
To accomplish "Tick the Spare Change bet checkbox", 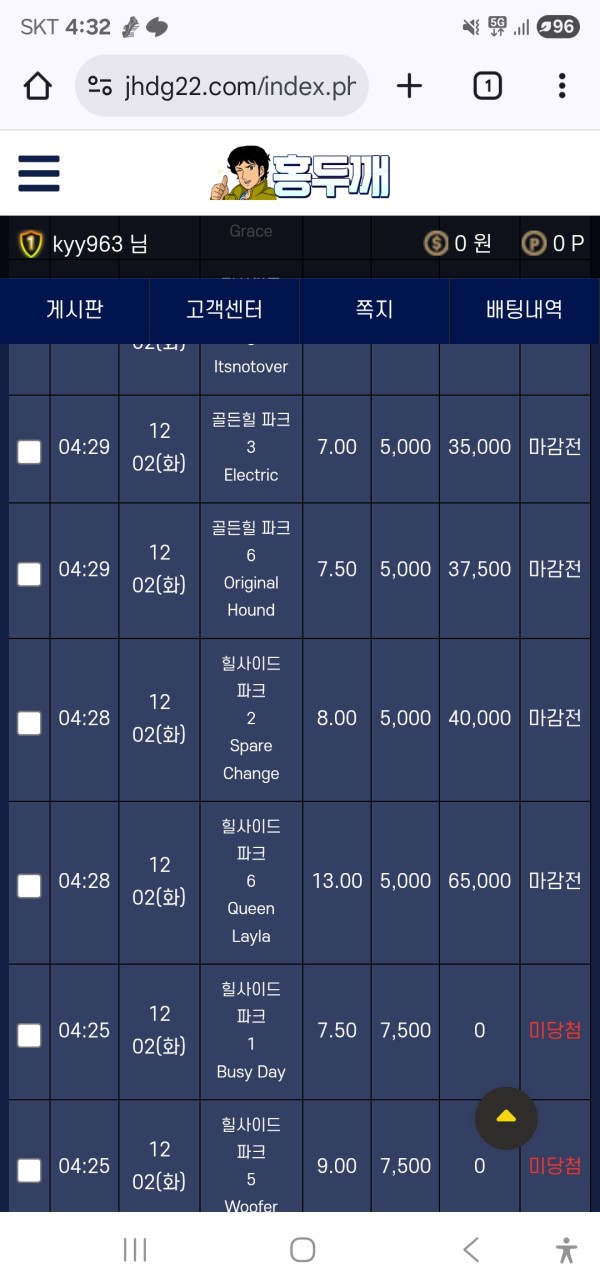I will click(x=30, y=722).
